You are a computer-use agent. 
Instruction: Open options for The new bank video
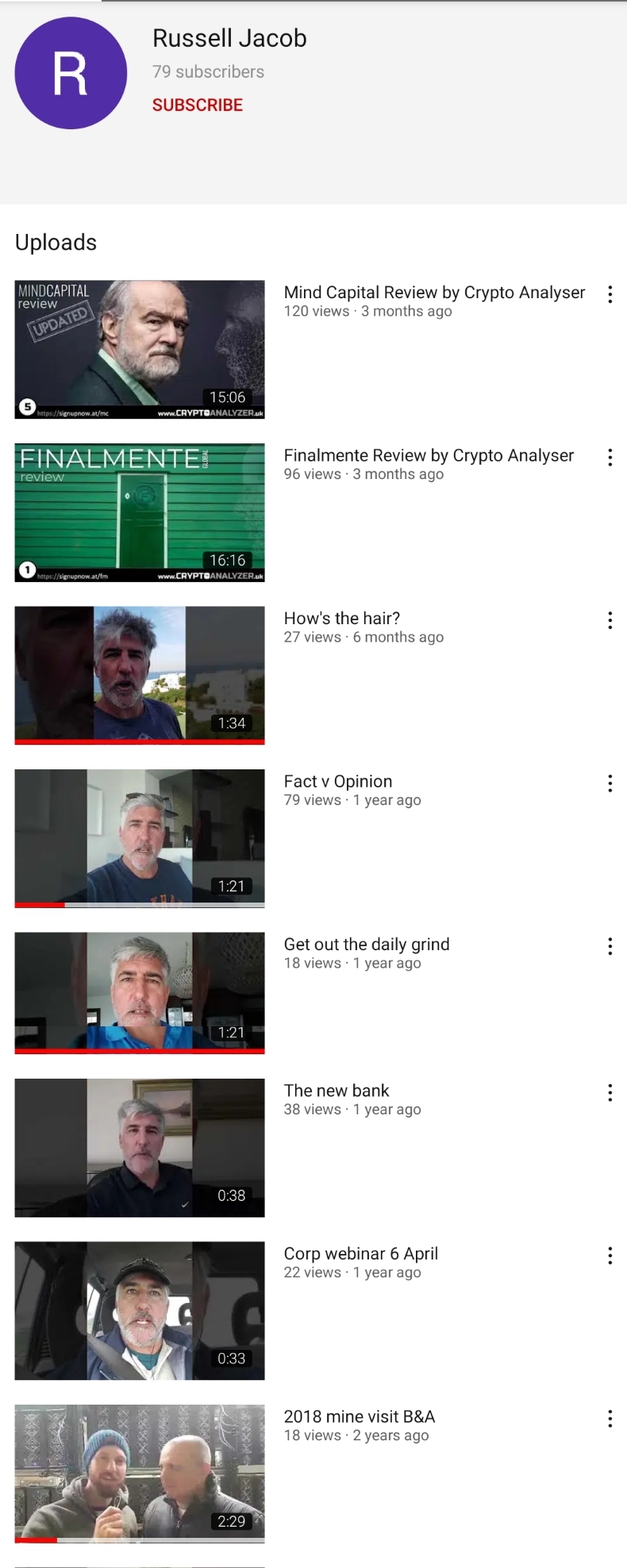(610, 1093)
